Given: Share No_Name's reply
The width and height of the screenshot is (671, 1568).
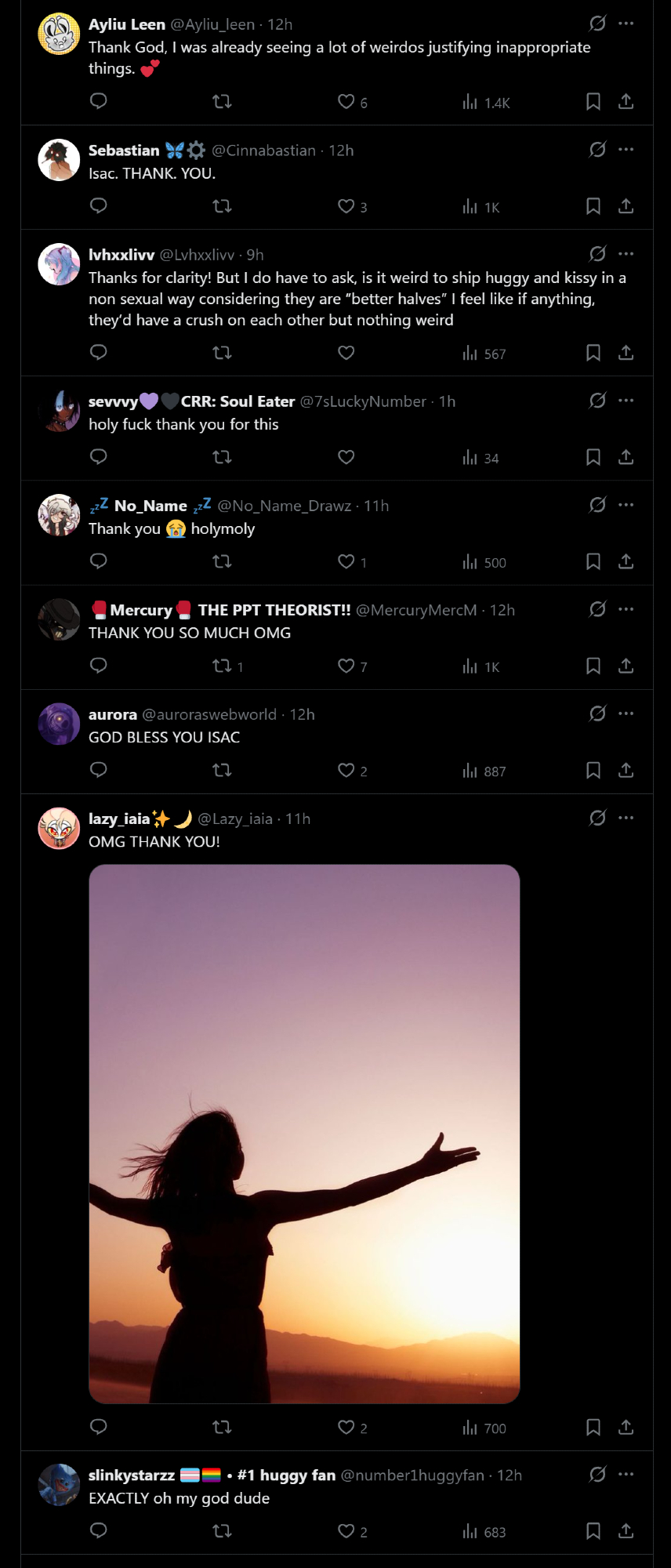Looking at the screenshot, I should [x=626, y=561].
